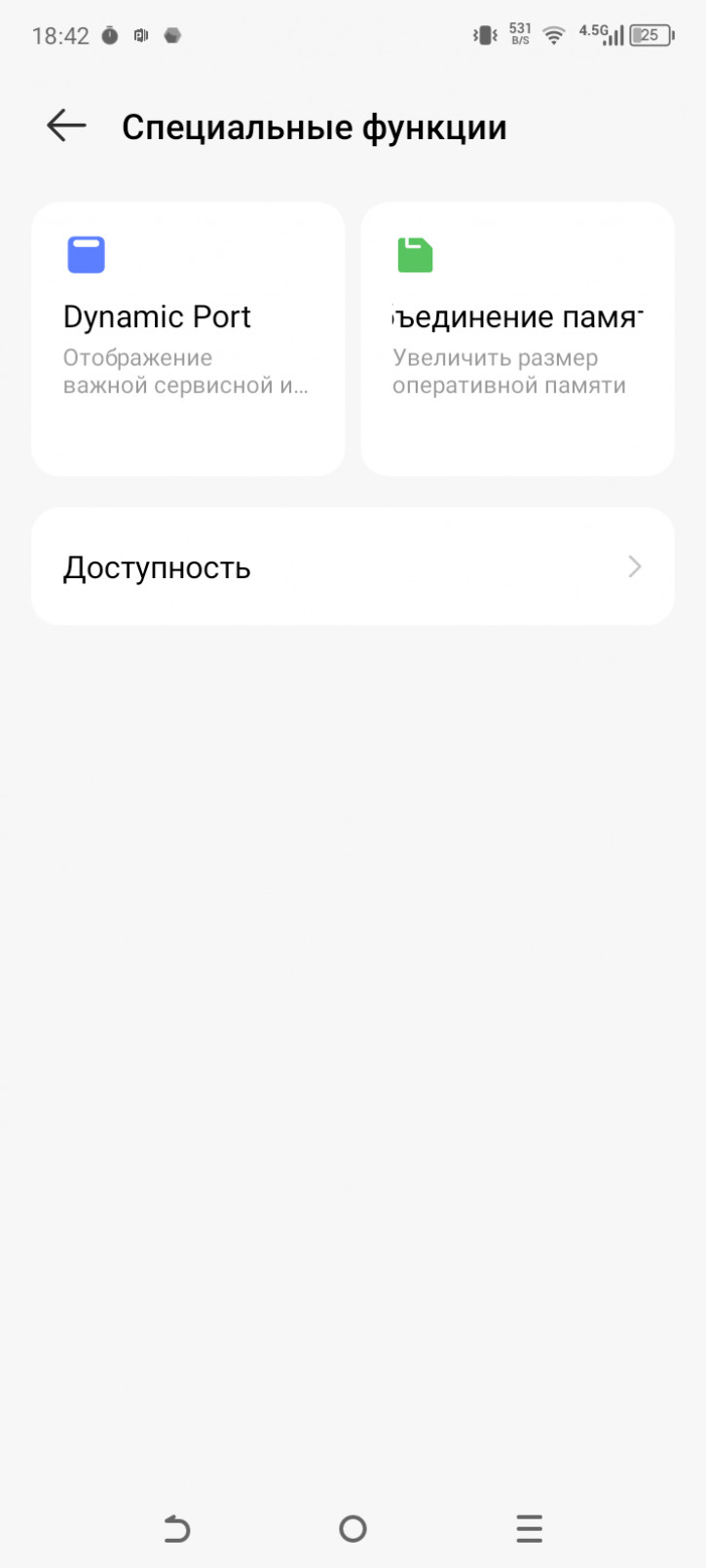Open the Доступность settings row
This screenshot has width=706, height=1568.
click(x=353, y=566)
